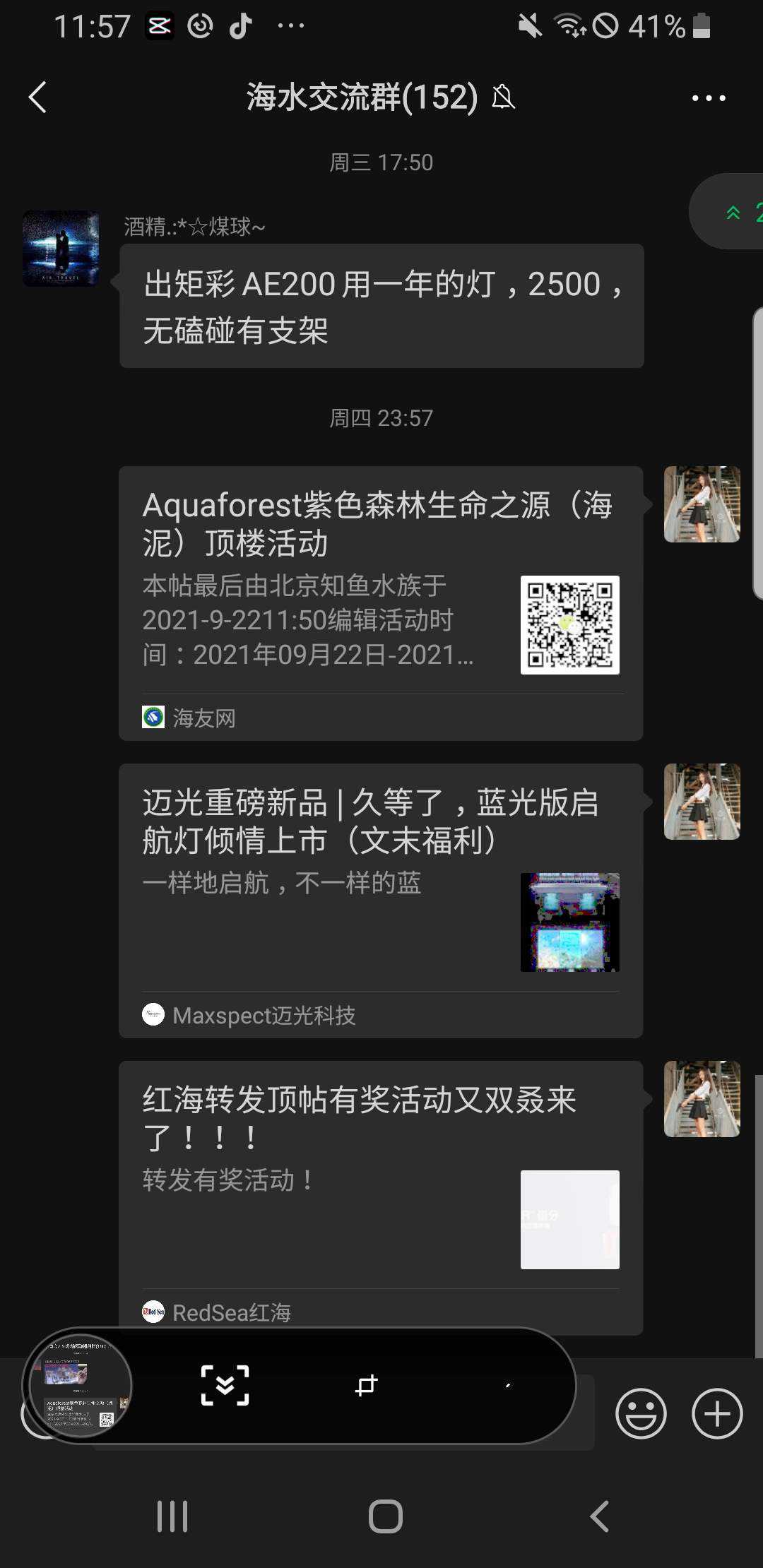Open the plus attachment menu
This screenshot has height=1568, width=763.
click(x=717, y=1414)
